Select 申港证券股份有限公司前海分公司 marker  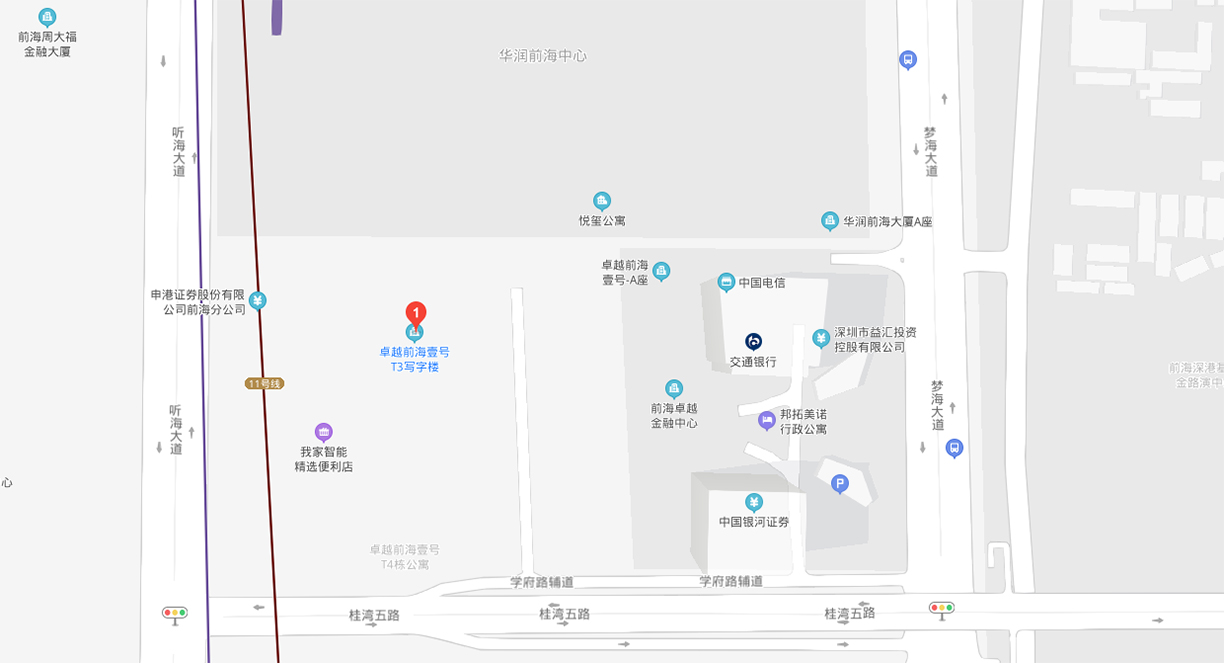point(258,300)
